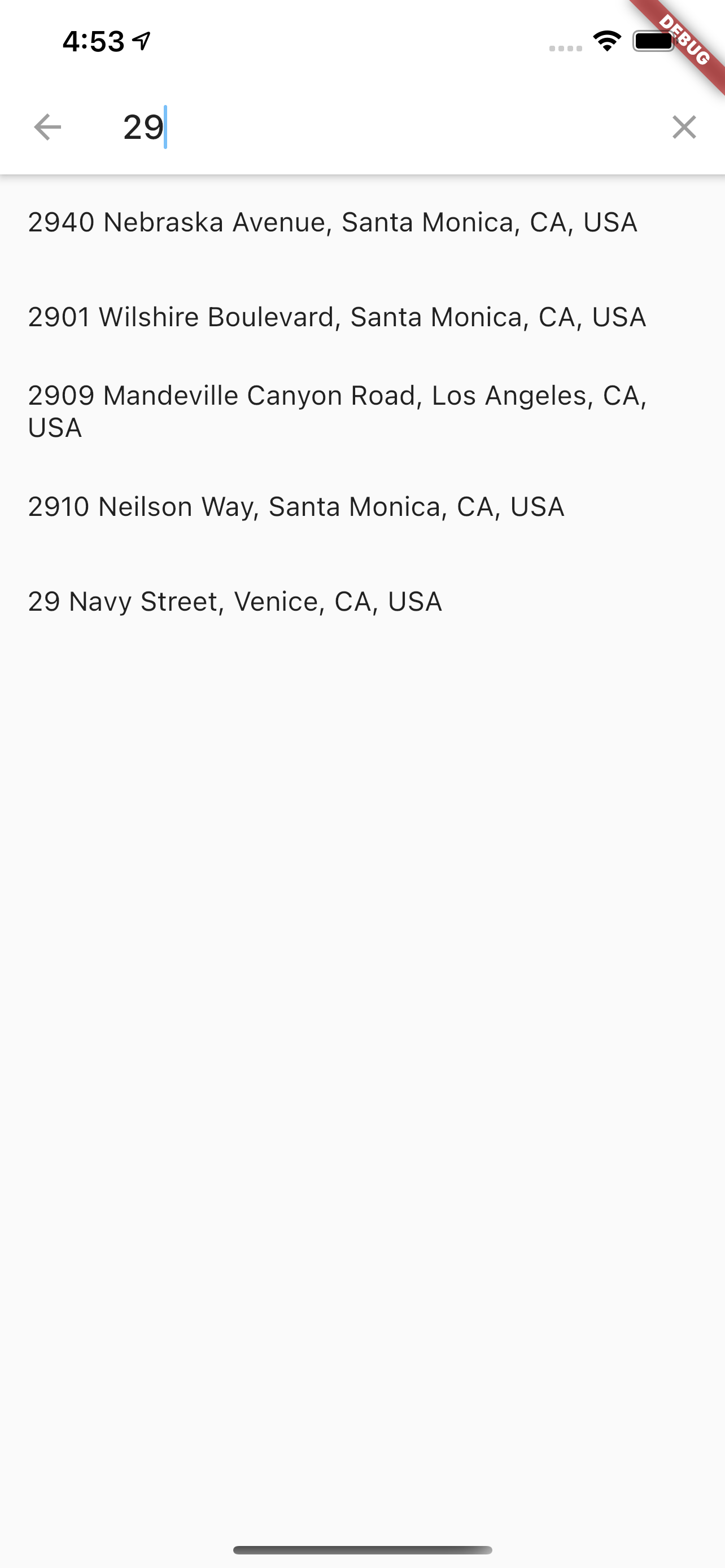Viewport: 725px width, 1568px height.
Task: Choose 29 Navy Street, Venice
Action: (362, 602)
